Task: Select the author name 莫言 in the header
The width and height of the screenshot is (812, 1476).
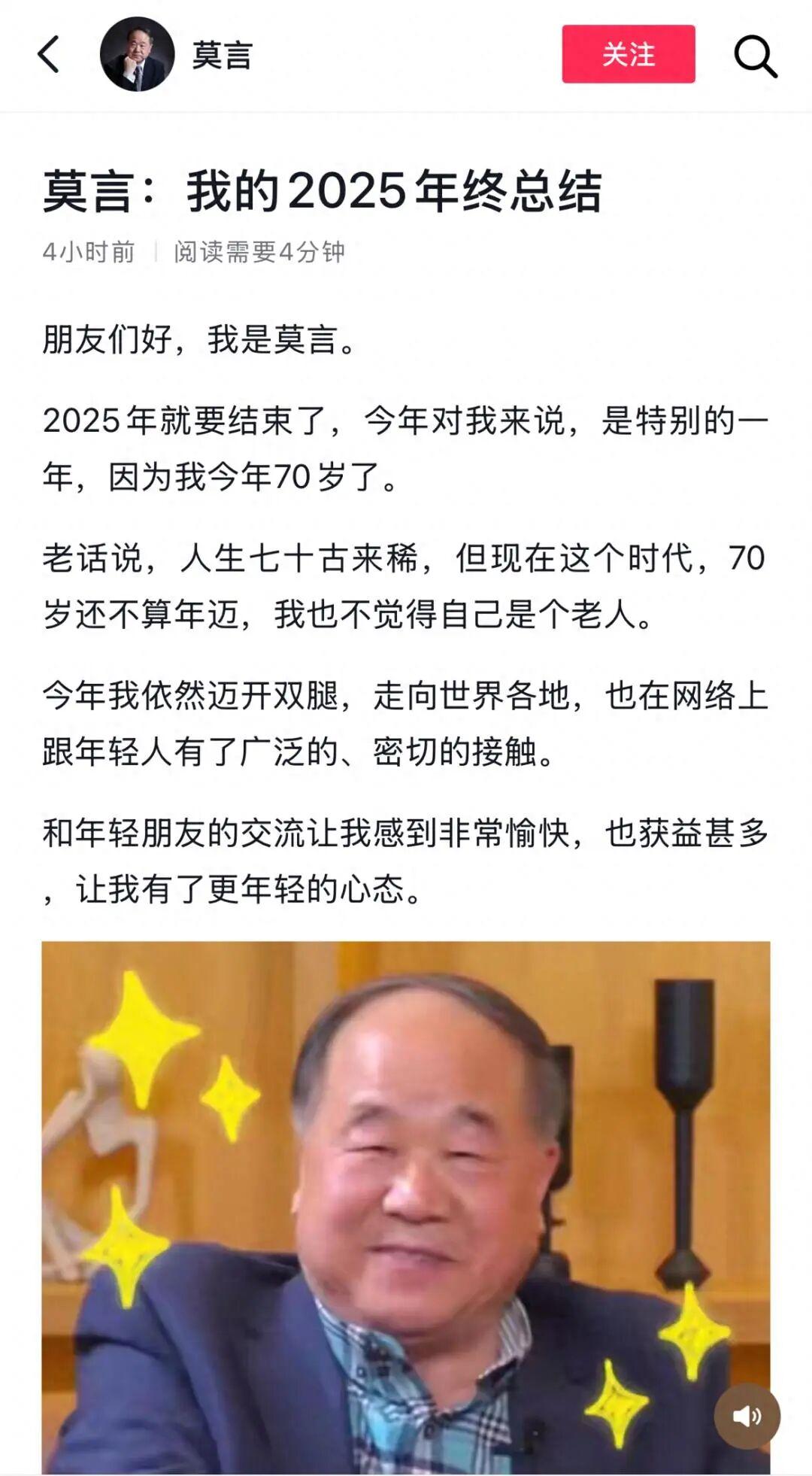Action: 222,54
